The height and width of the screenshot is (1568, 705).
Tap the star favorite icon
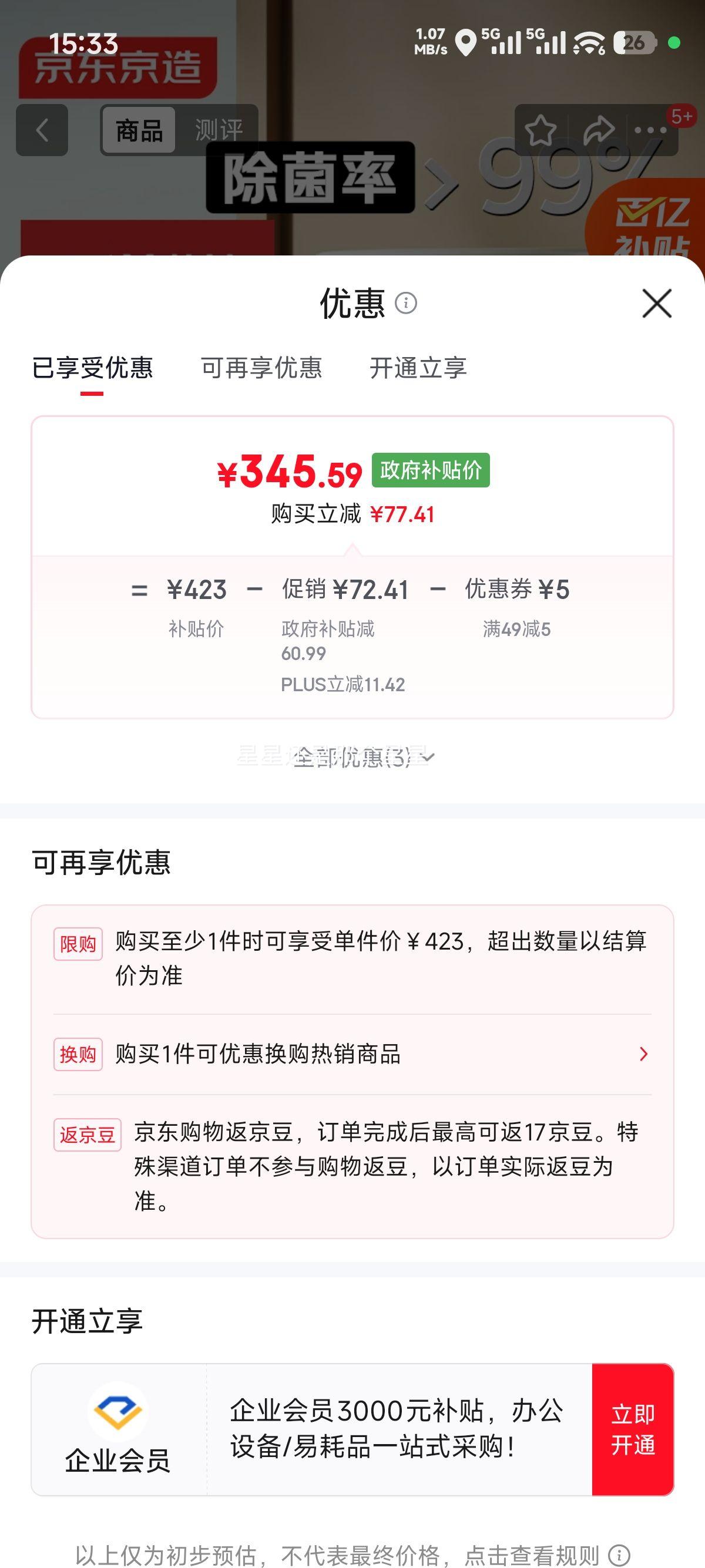(542, 130)
